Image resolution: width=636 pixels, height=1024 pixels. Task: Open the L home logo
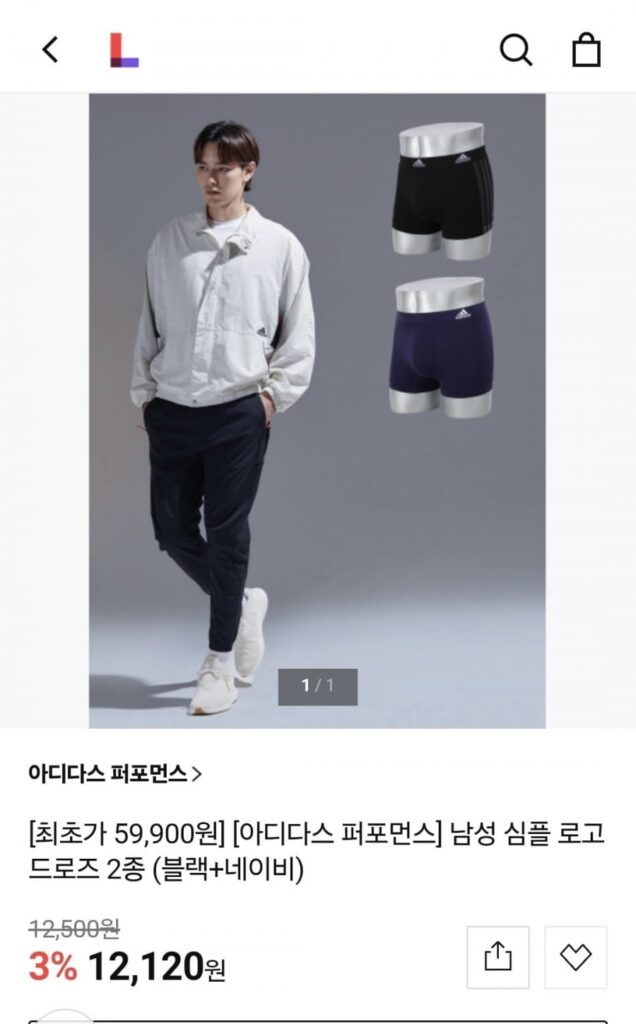pos(123,50)
